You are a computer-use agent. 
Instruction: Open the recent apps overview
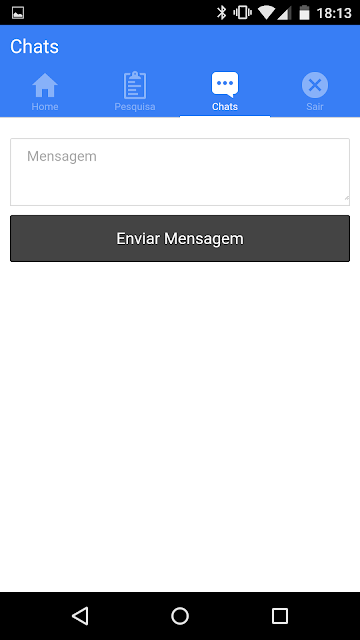pos(280,616)
